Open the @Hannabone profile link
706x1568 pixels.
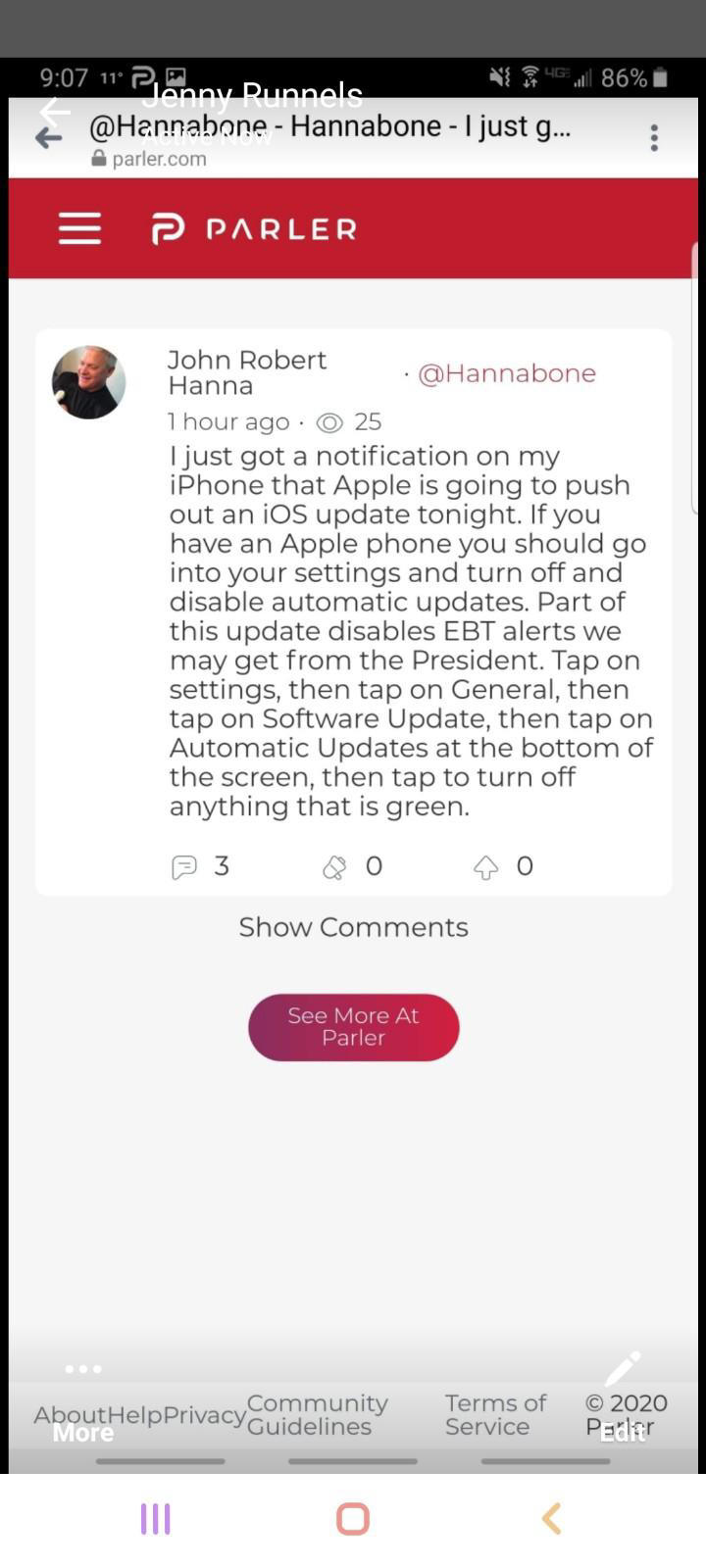pyautogui.click(x=506, y=373)
